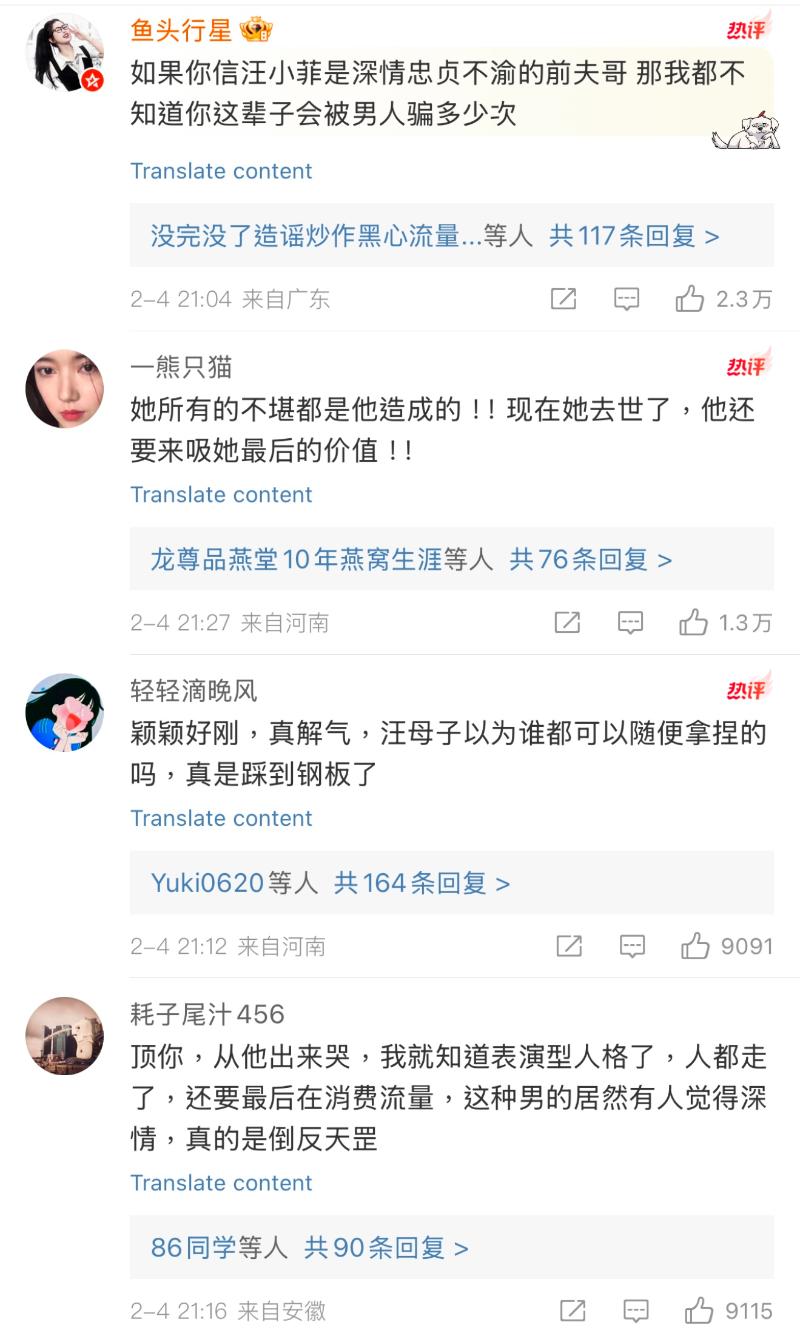Expand the 76 replies thread

(x=590, y=559)
